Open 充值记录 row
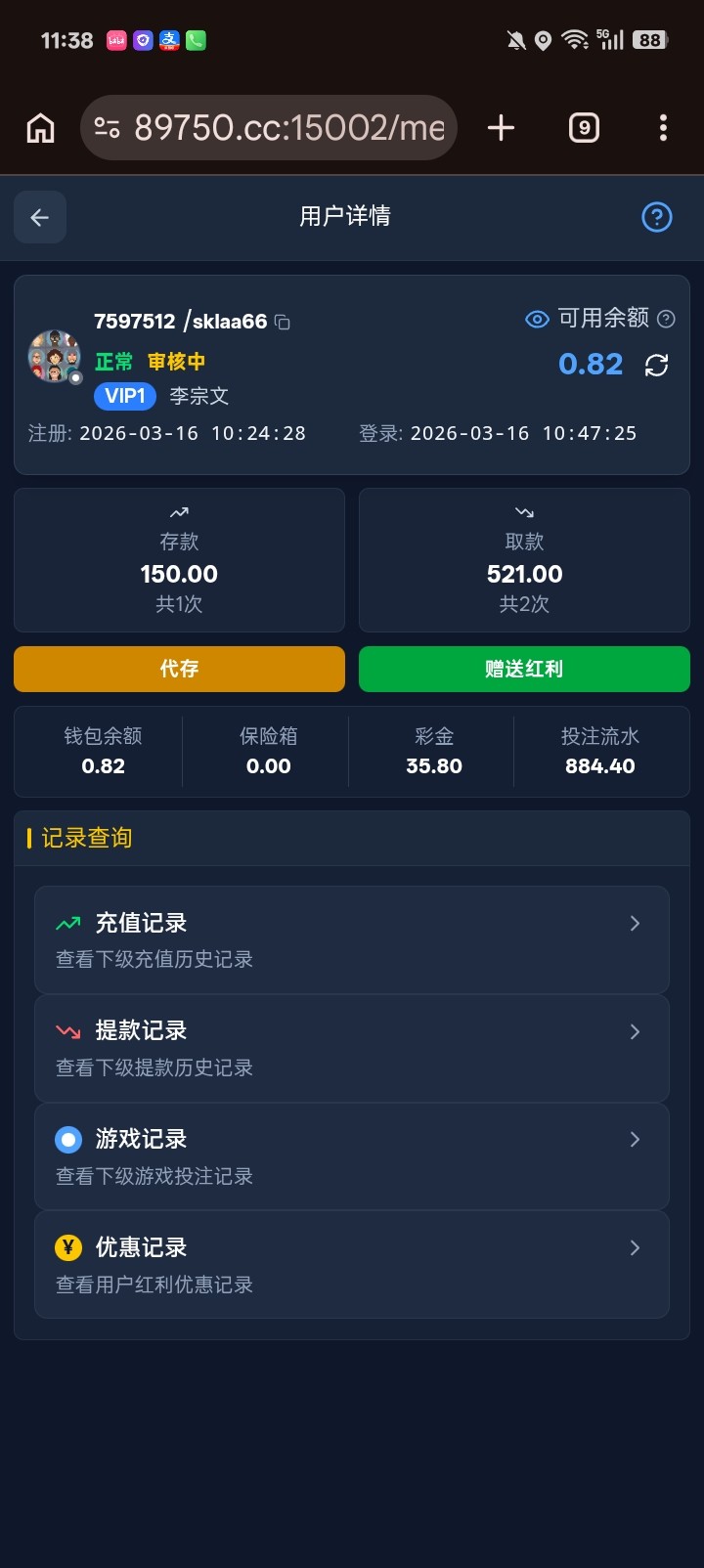The height and width of the screenshot is (1568, 704). tap(352, 939)
